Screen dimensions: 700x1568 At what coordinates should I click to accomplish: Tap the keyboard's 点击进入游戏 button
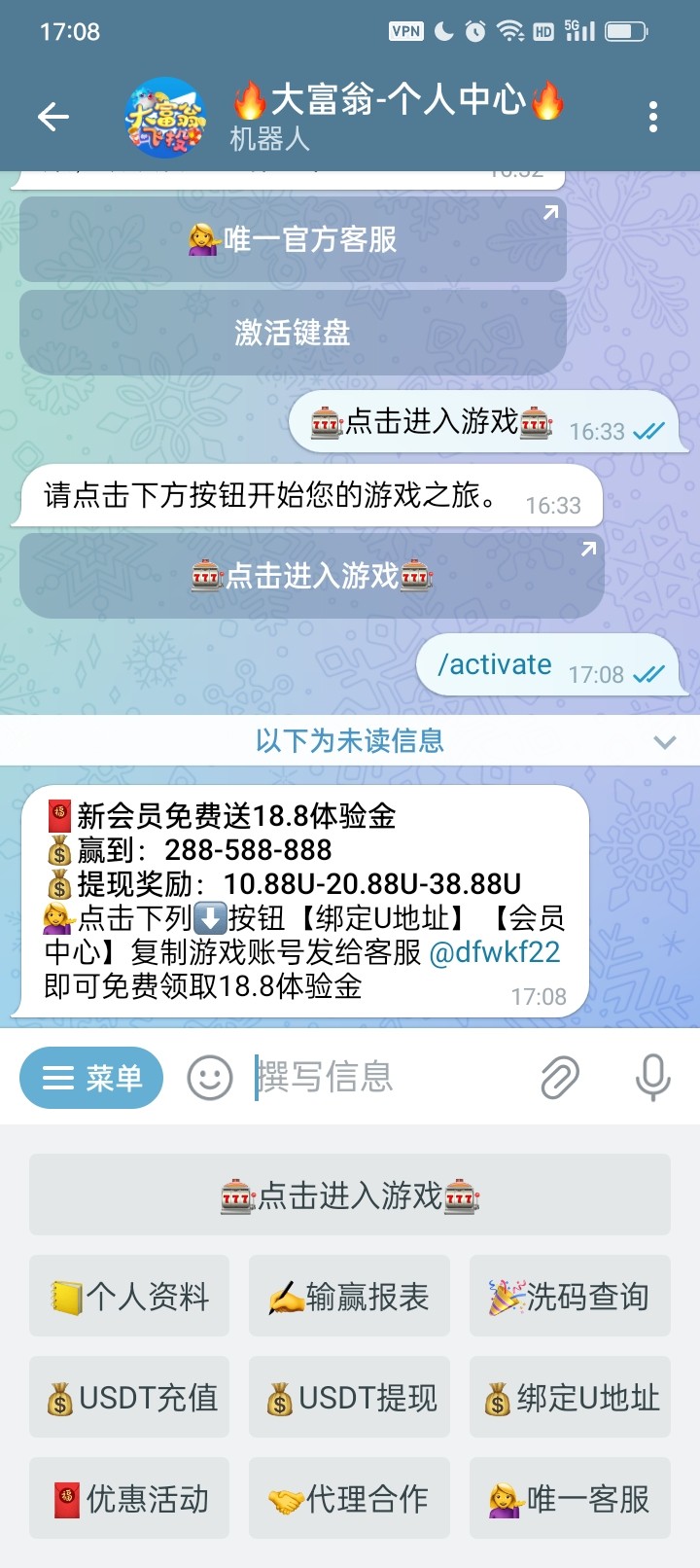[x=350, y=1195]
